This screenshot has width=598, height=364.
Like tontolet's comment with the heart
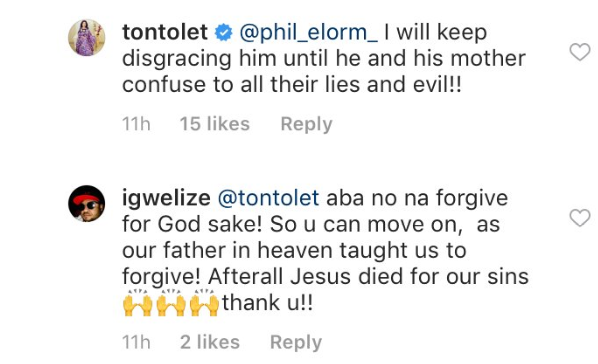[x=580, y=52]
